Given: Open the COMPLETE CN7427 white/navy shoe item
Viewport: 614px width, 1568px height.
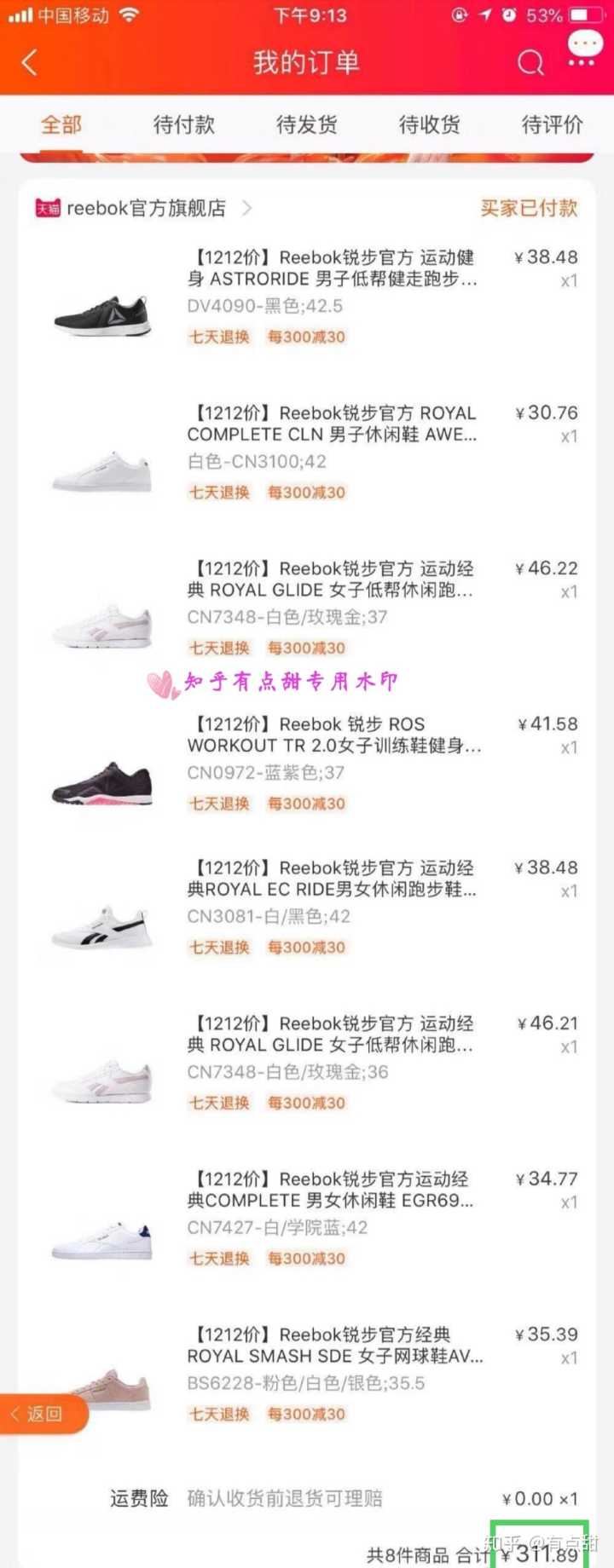Looking at the screenshot, I should (x=331, y=1190).
